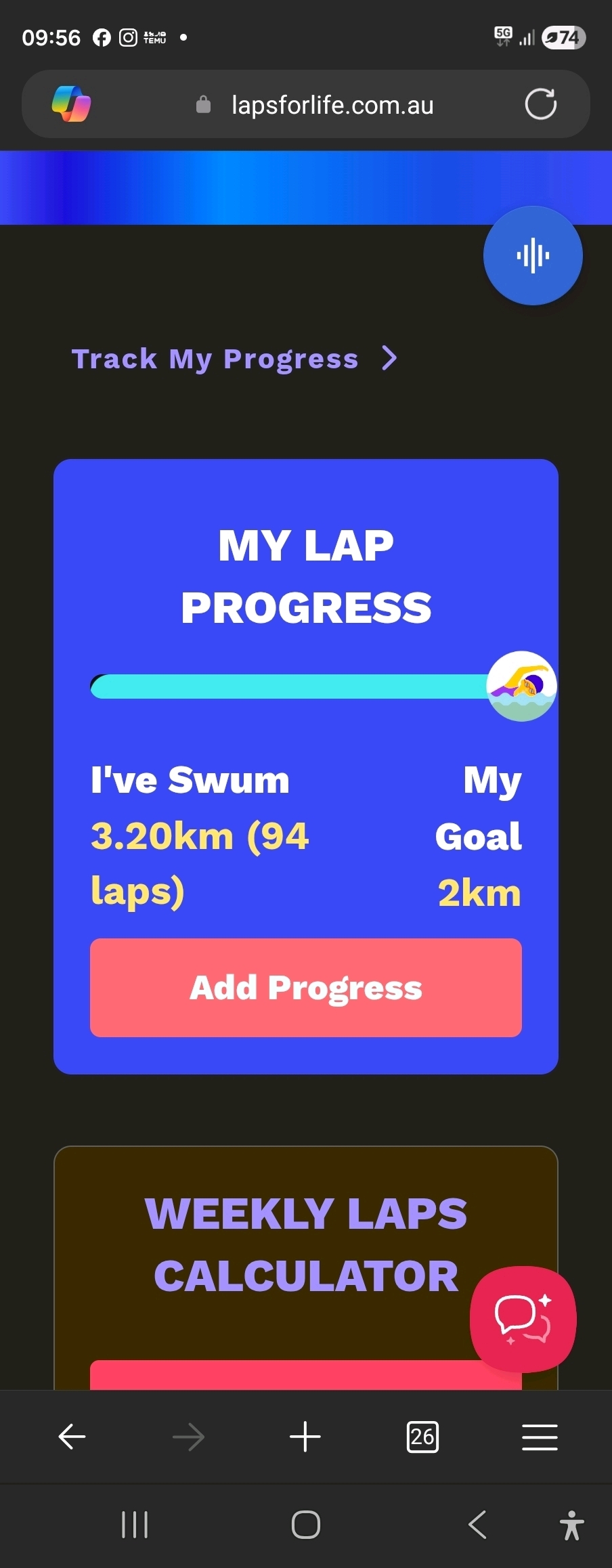Show recent apps
The width and height of the screenshot is (612, 1568).
coord(135,1525)
